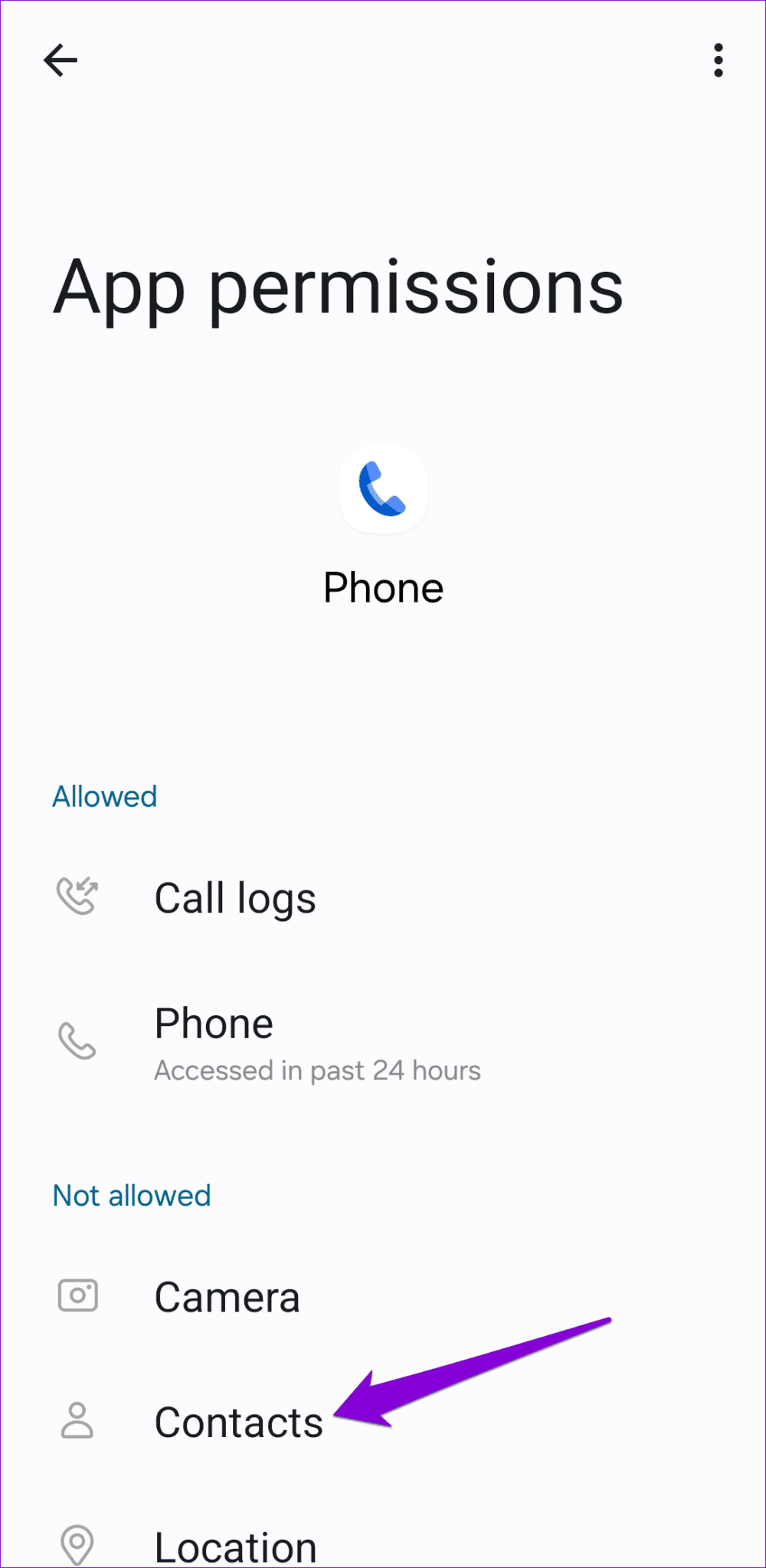Viewport: 766px width, 1568px height.
Task: Tap the Not allowed section header
Action: pyautogui.click(x=131, y=1194)
